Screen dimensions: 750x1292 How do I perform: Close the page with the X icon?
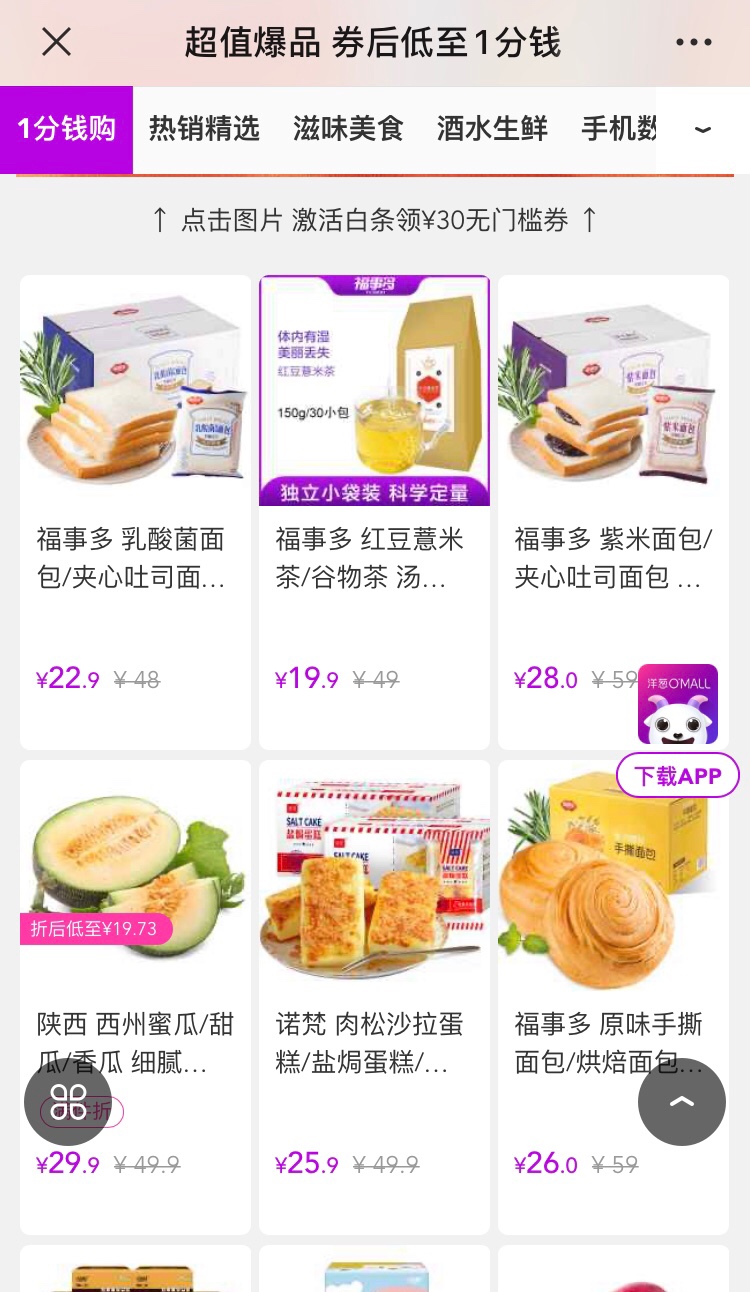[x=56, y=42]
